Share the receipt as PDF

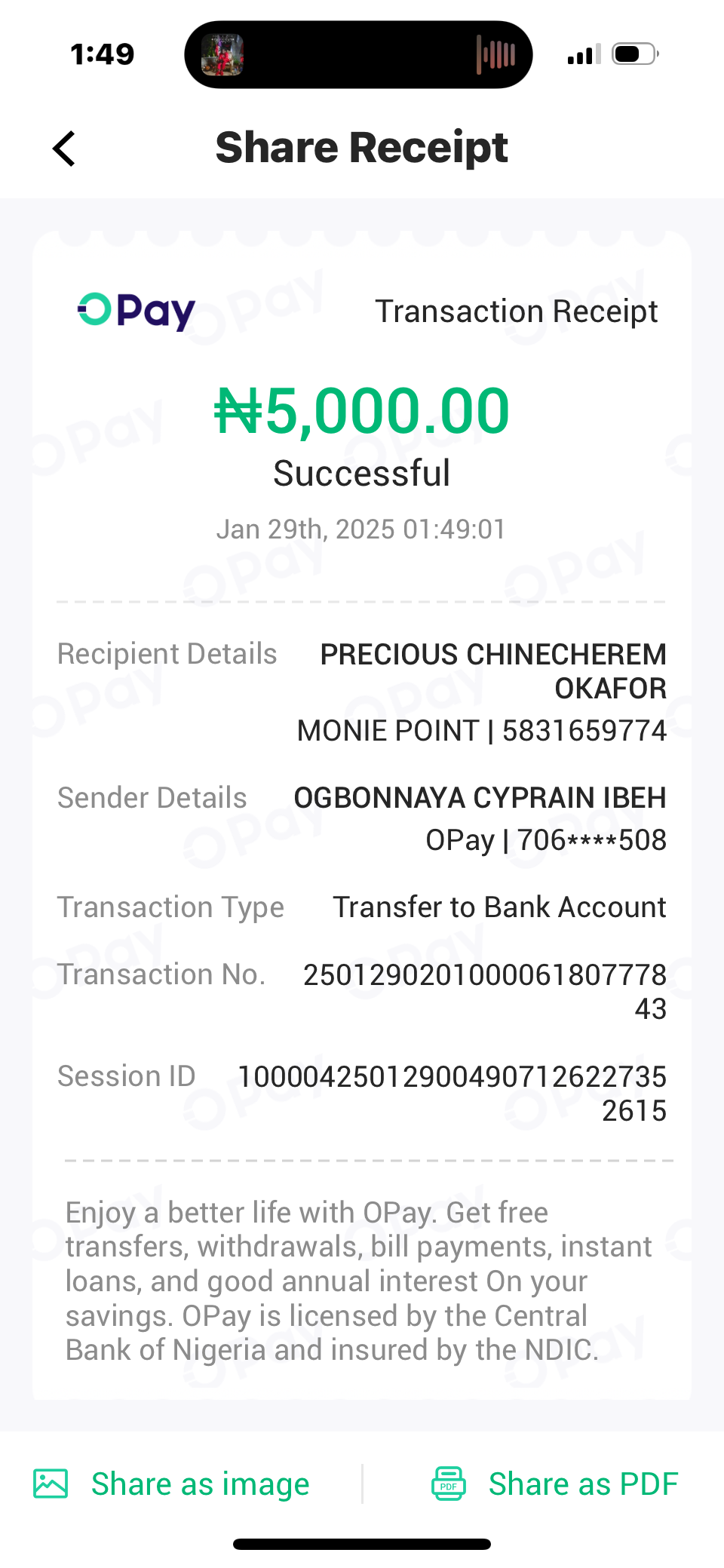[554, 1484]
